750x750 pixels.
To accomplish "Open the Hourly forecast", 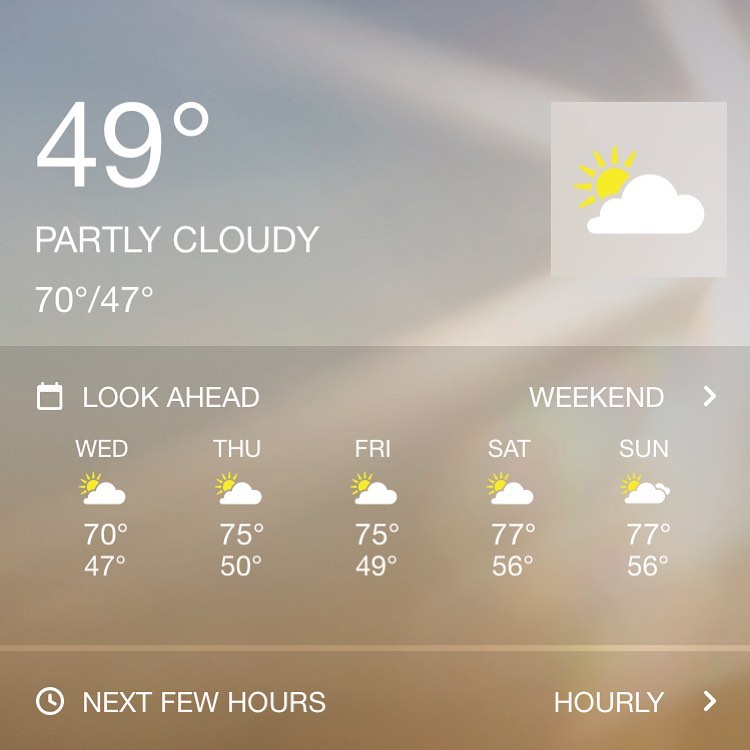I will click(634, 702).
